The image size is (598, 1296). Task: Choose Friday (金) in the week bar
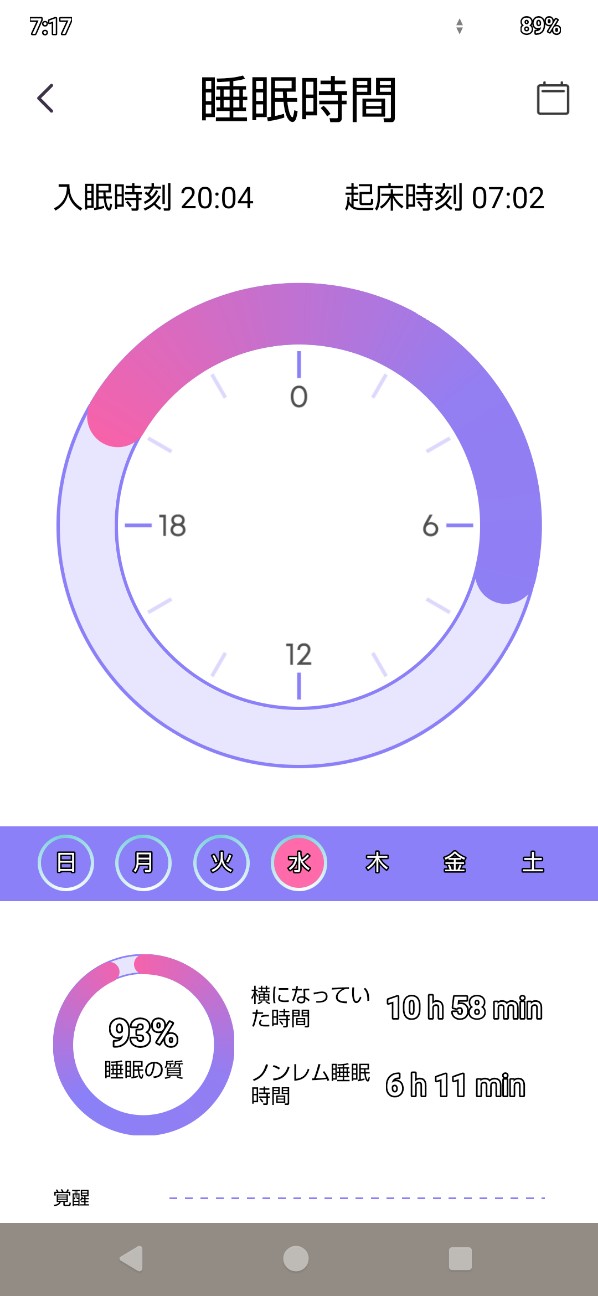tap(455, 862)
